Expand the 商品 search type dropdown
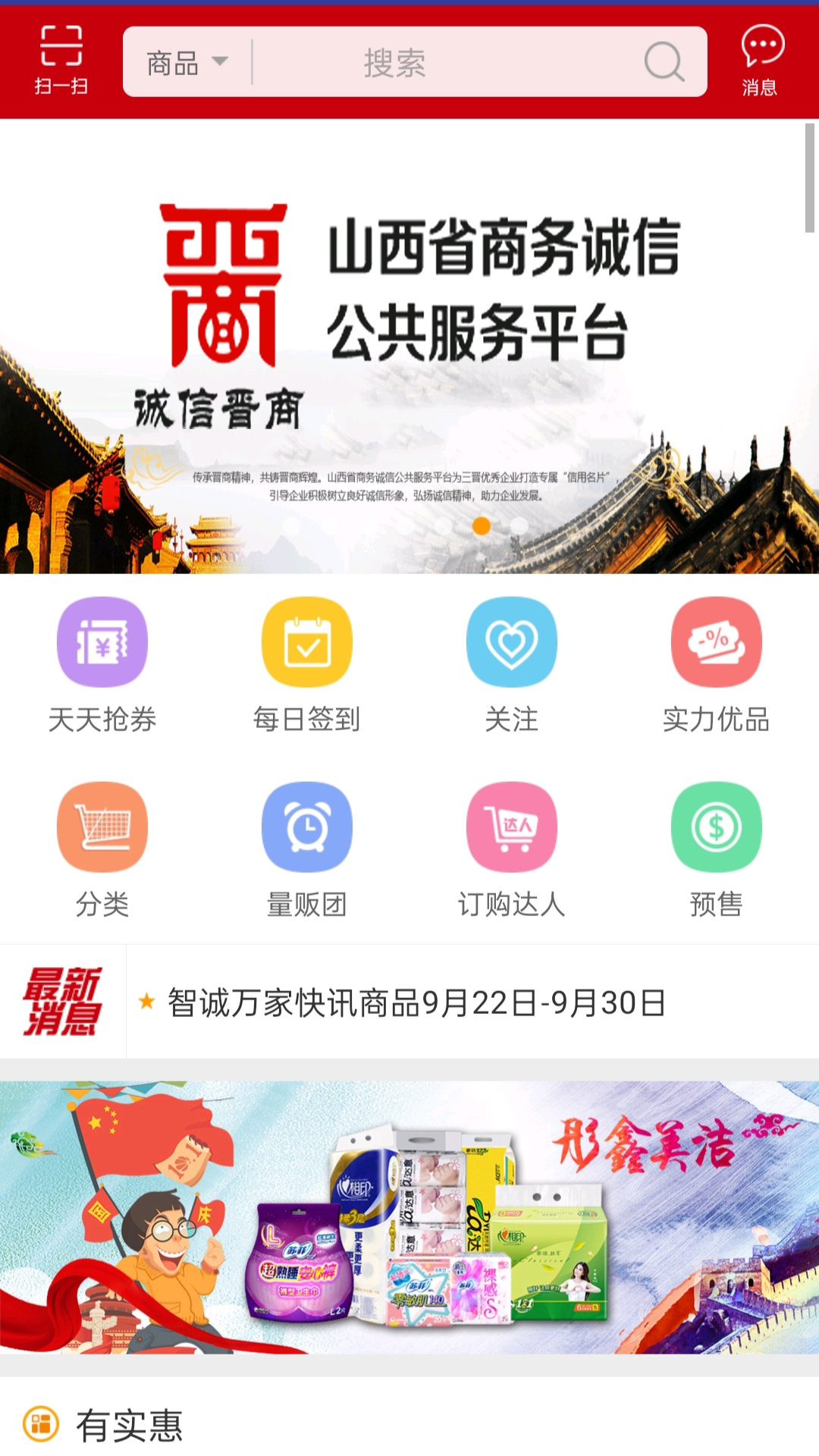The width and height of the screenshot is (819, 1456). coord(187,62)
